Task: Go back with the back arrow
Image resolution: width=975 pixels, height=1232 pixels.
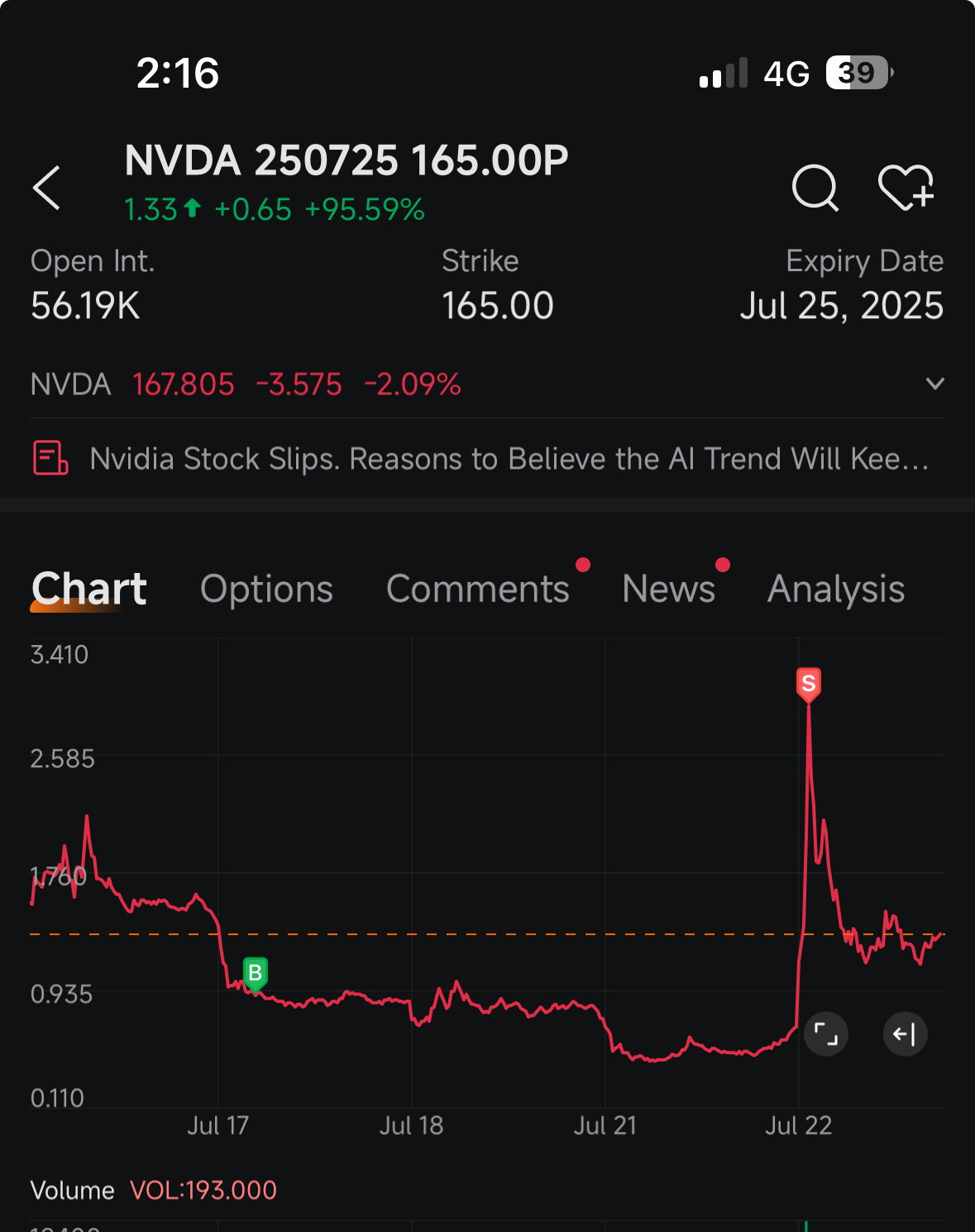Action: (x=46, y=188)
